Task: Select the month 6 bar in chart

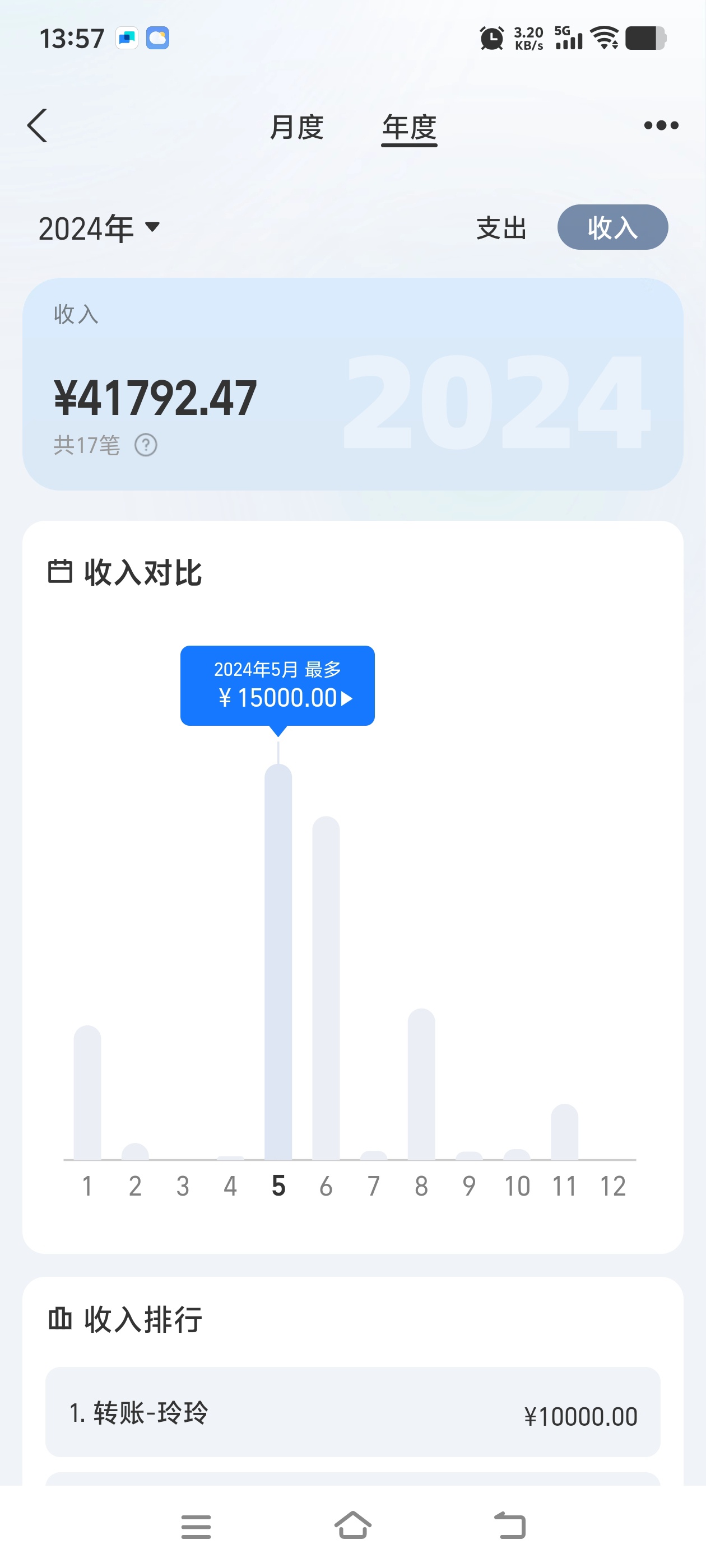Action: pyautogui.click(x=326, y=987)
